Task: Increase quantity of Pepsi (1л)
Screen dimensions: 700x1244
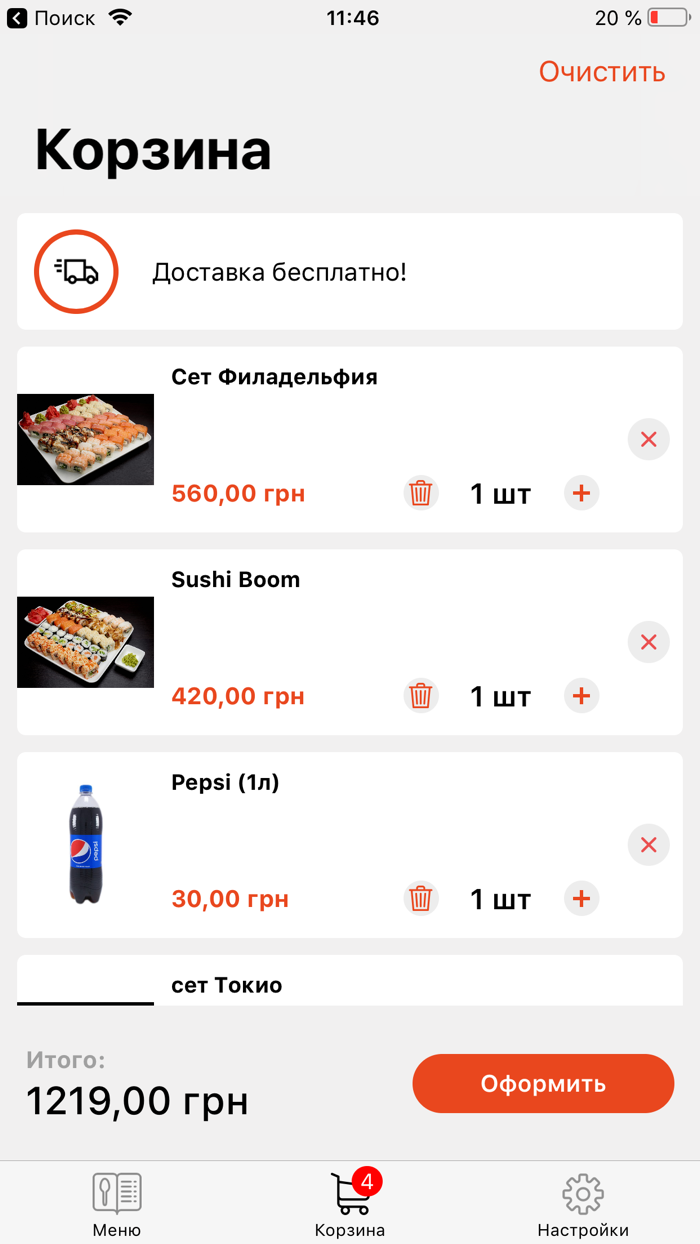Action: tap(581, 899)
